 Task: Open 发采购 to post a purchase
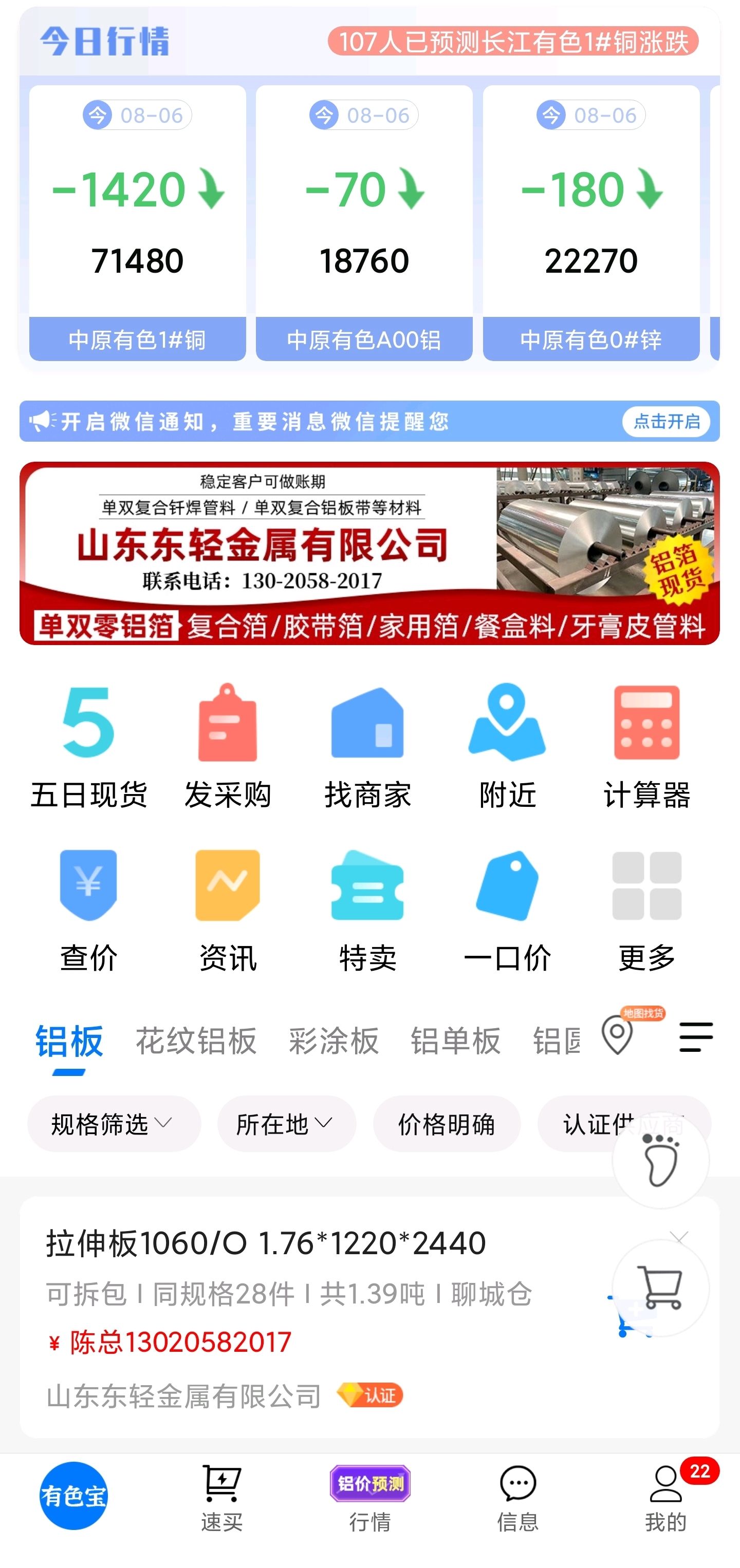(228, 747)
